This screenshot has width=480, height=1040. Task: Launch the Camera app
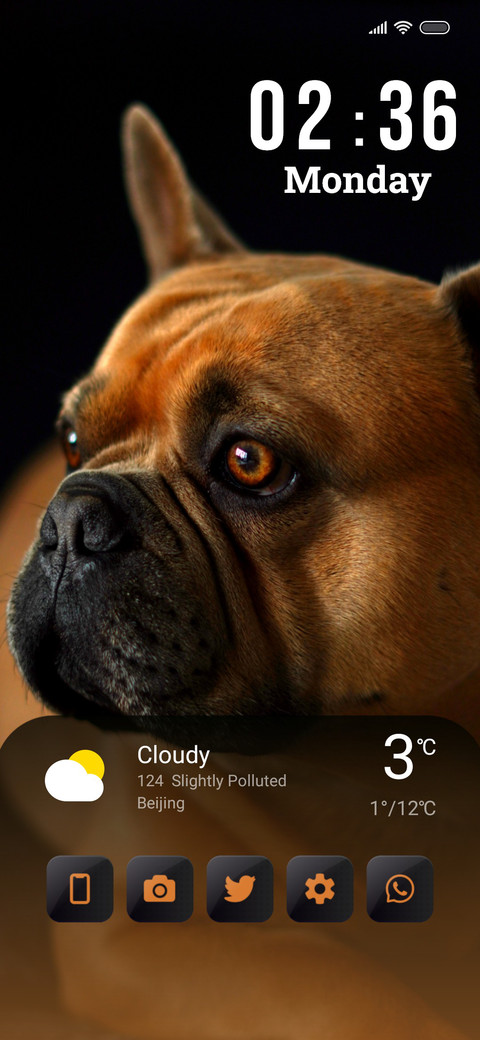pos(160,889)
